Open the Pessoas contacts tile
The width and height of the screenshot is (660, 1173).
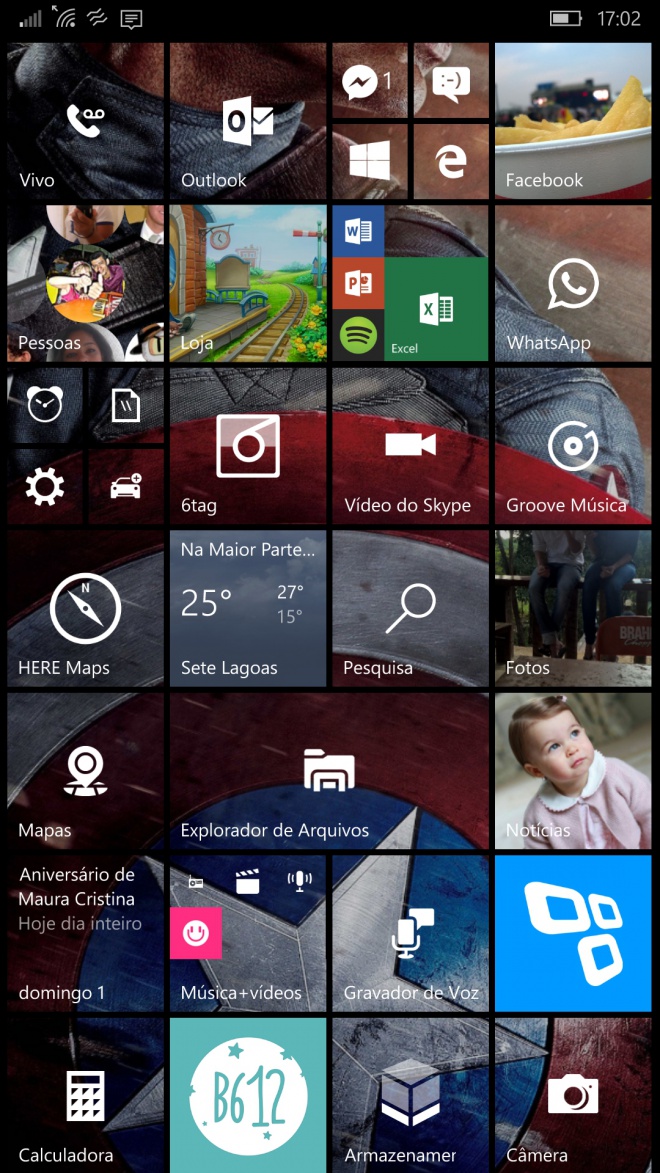tap(85, 283)
